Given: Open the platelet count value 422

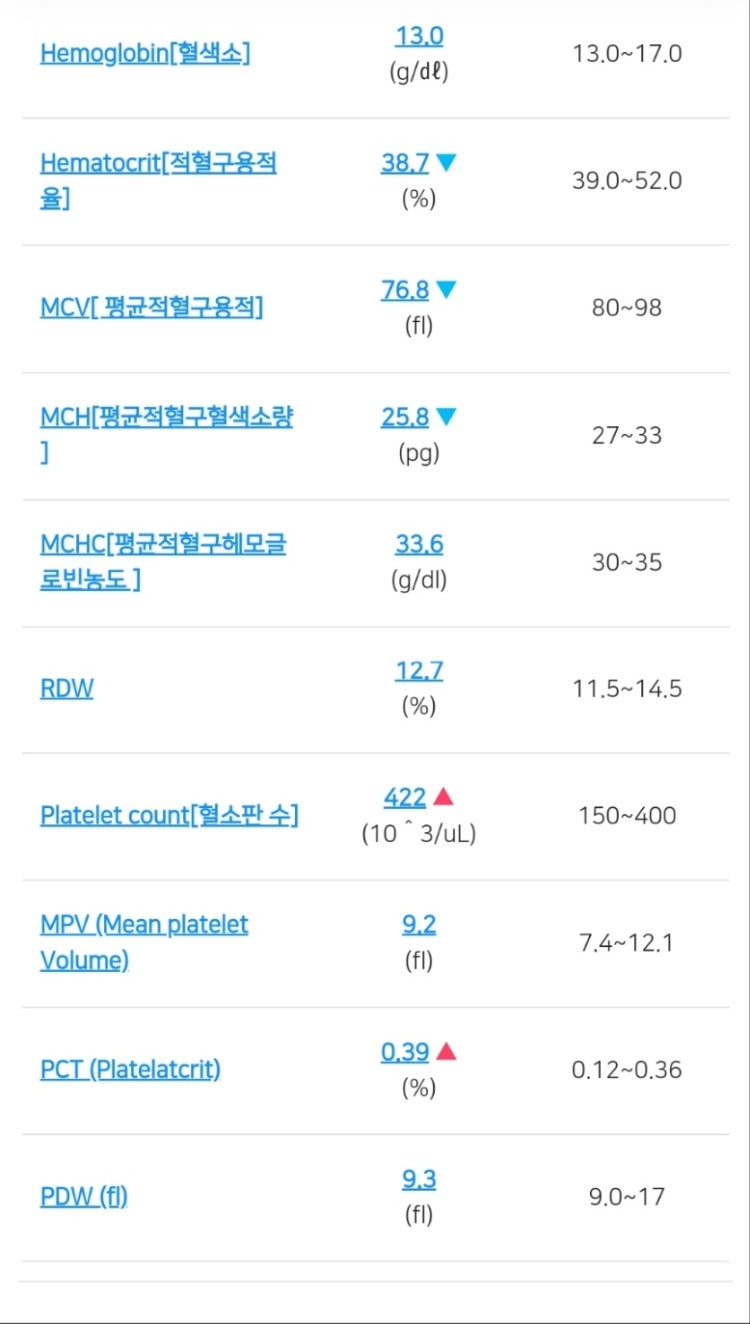Looking at the screenshot, I should point(405,798).
